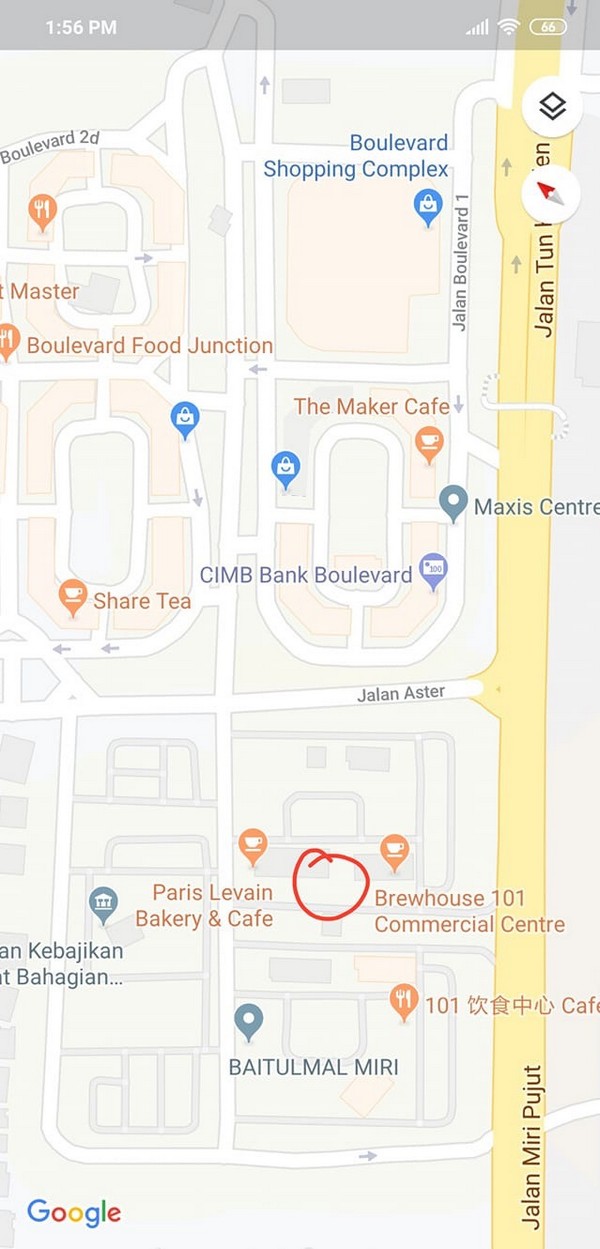The image size is (600, 1249).
Task: Open the BAITULMAL MIRI location pin
Action: pyautogui.click(x=248, y=1023)
